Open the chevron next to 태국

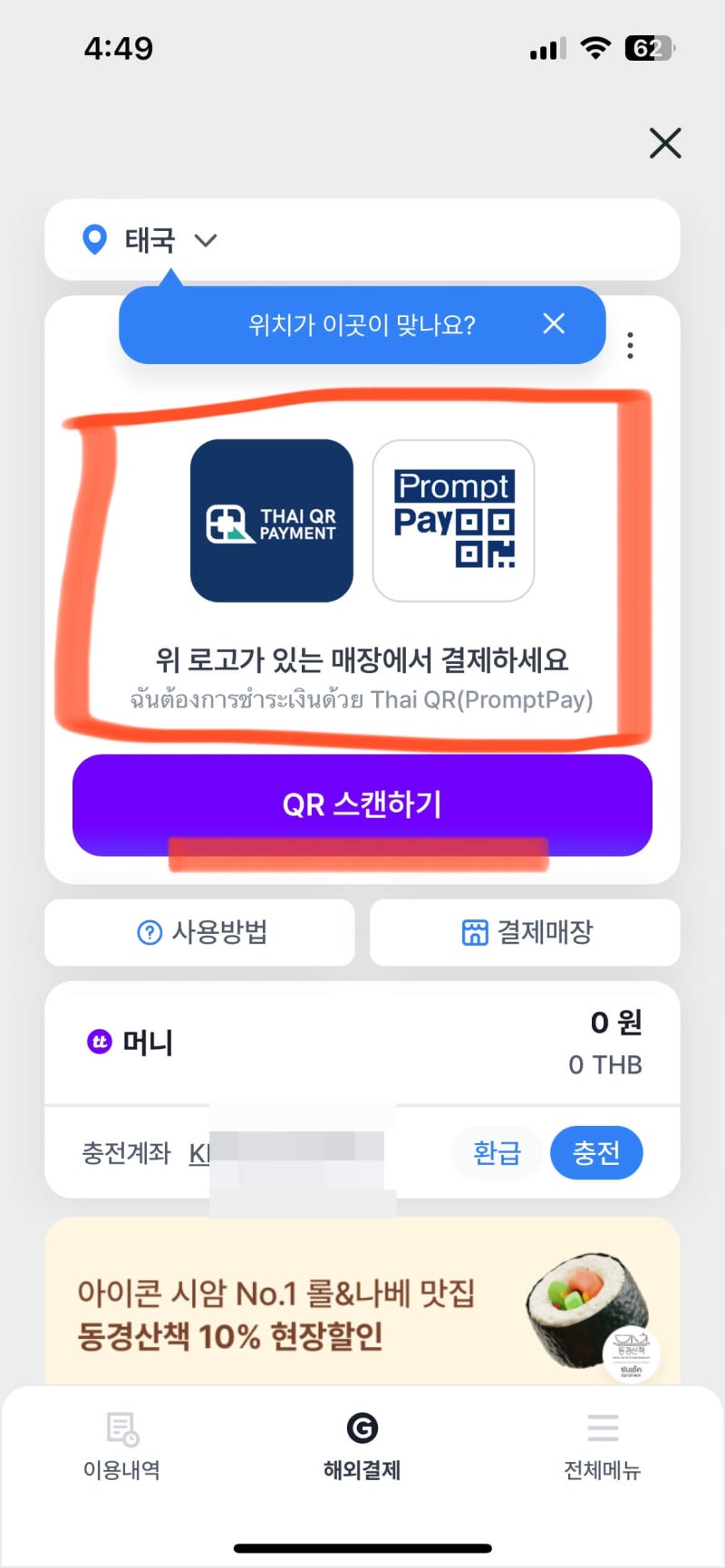point(205,241)
